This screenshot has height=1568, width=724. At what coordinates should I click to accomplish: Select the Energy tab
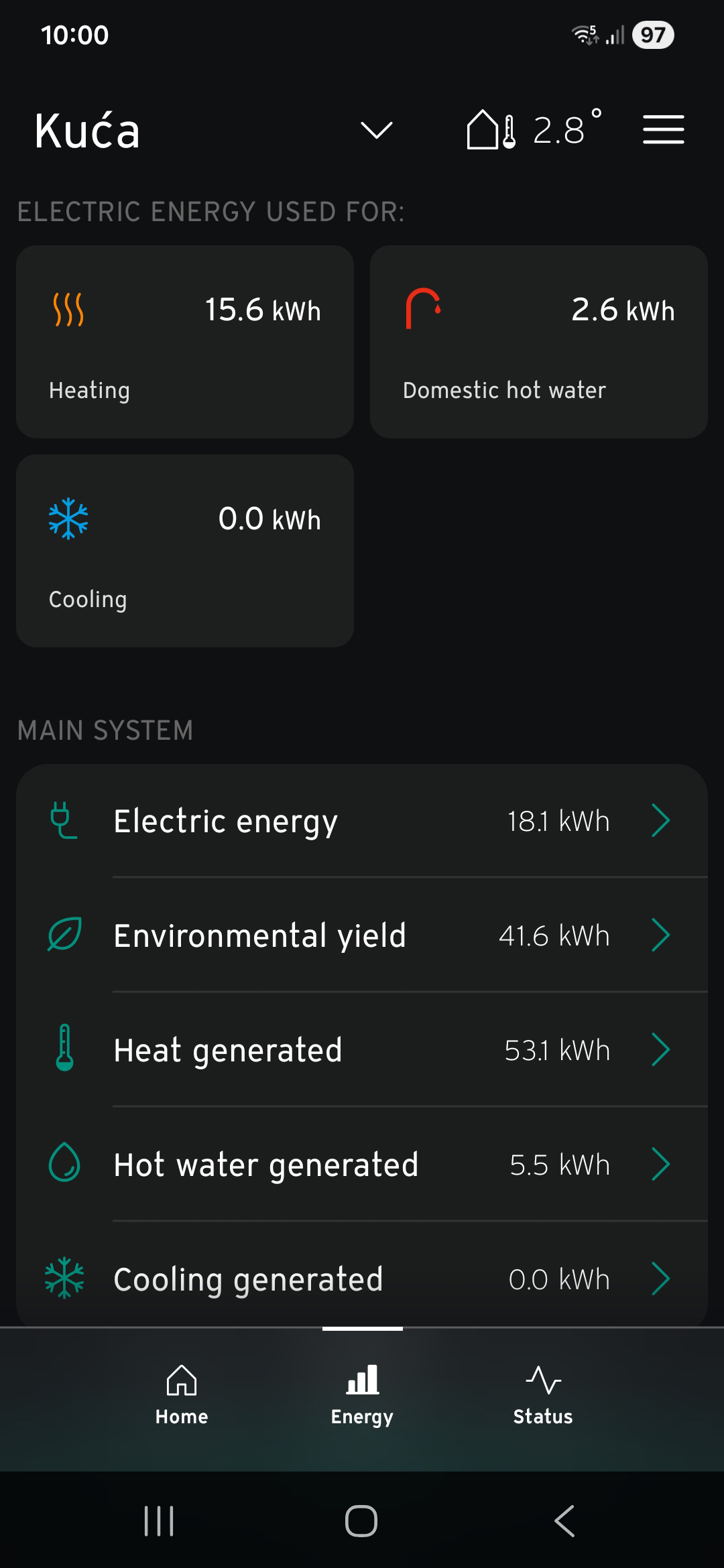pos(362,1395)
